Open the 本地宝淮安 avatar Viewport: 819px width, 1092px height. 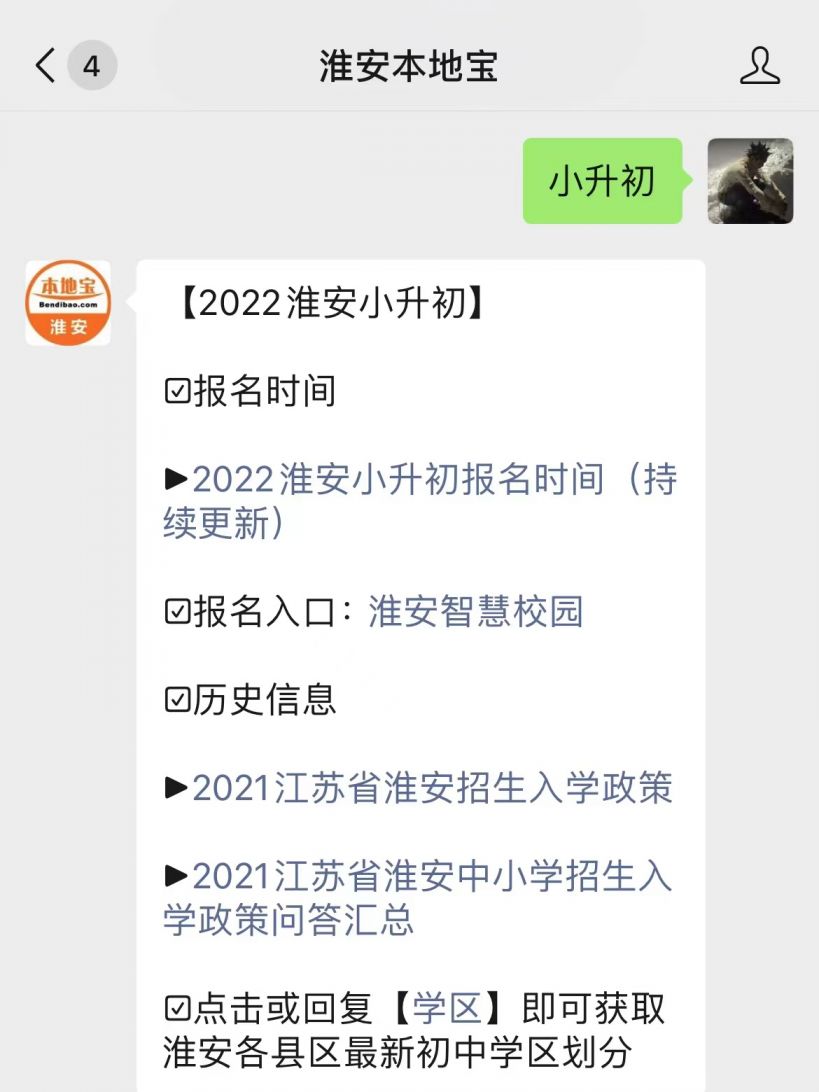click(x=68, y=303)
